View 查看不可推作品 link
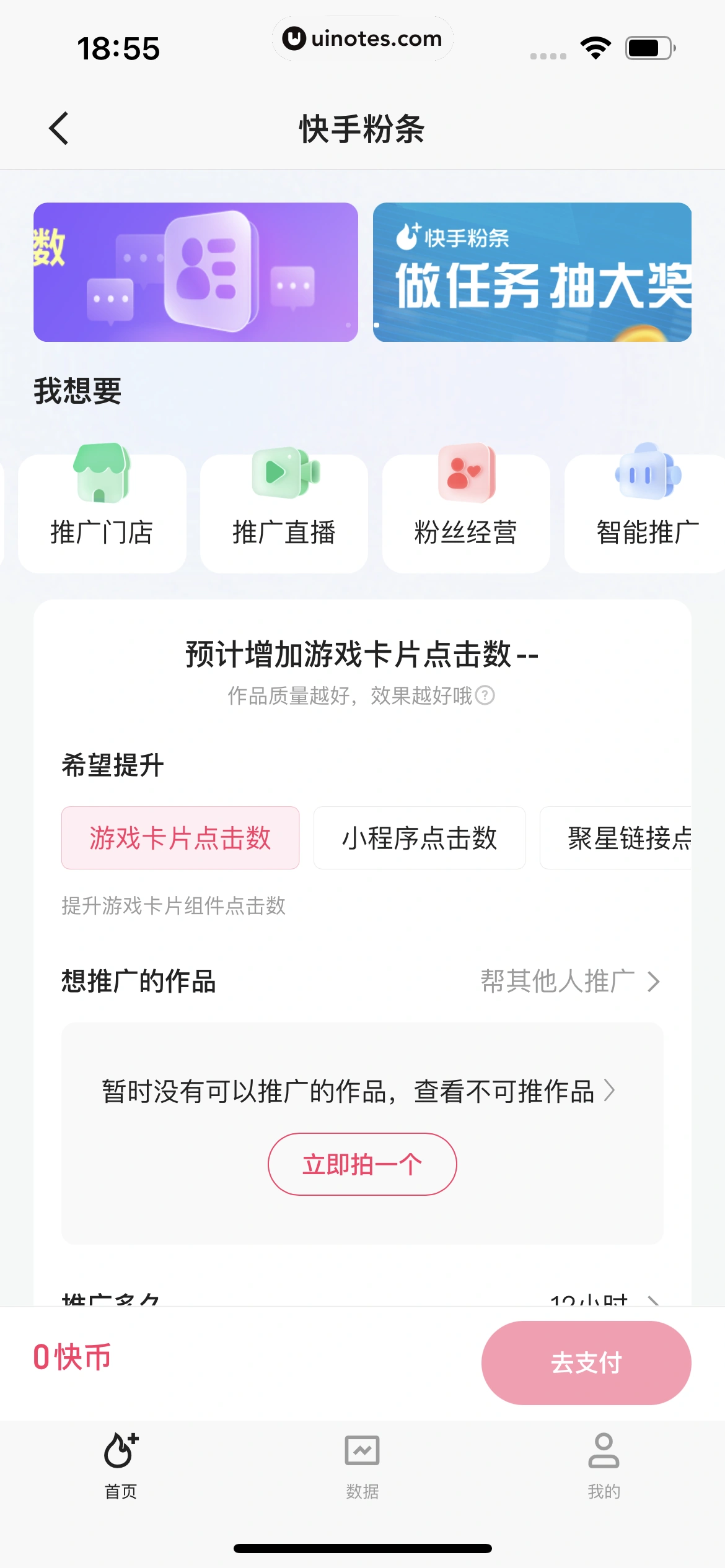Viewport: 725px width, 1568px height. coord(514,1091)
